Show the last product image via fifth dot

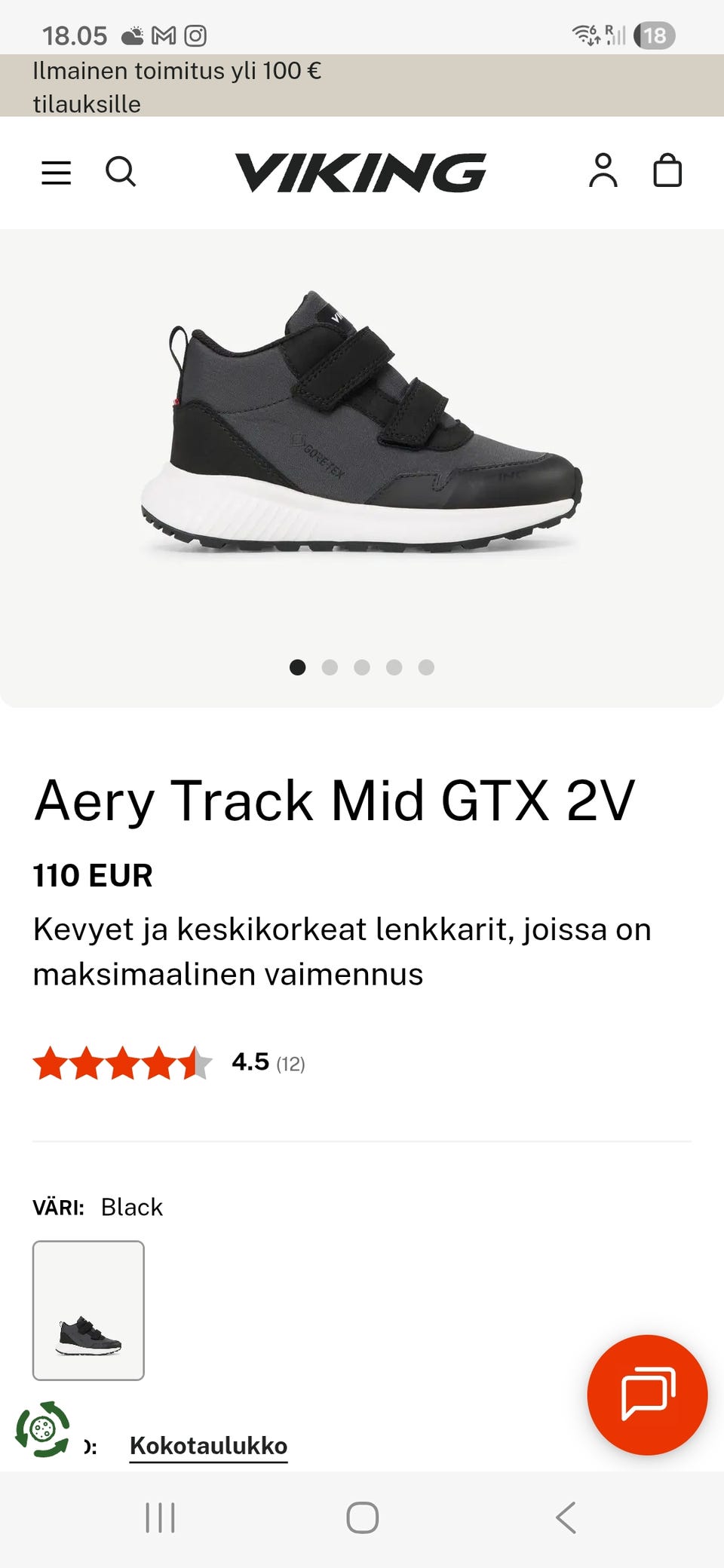tap(426, 667)
